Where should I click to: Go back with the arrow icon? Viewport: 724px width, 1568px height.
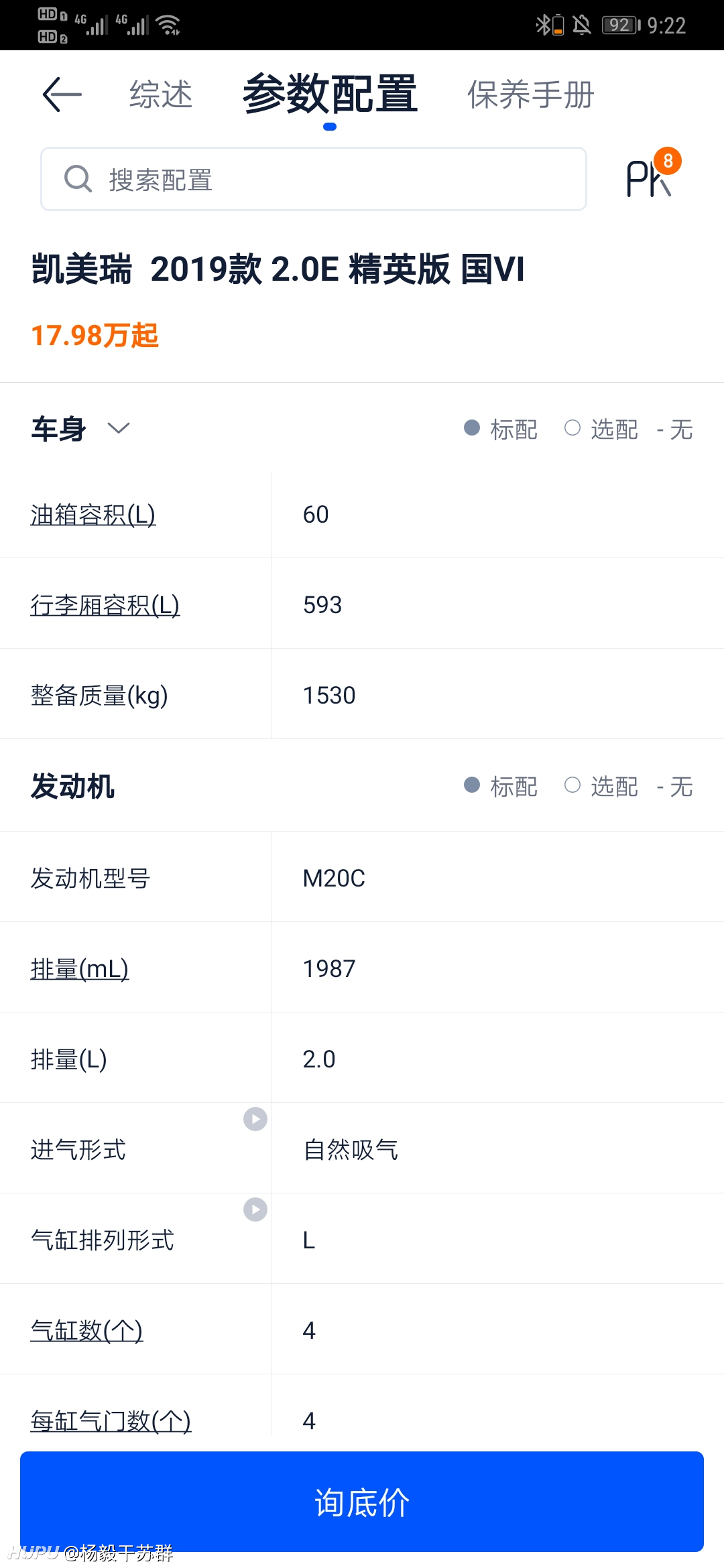click(62, 94)
